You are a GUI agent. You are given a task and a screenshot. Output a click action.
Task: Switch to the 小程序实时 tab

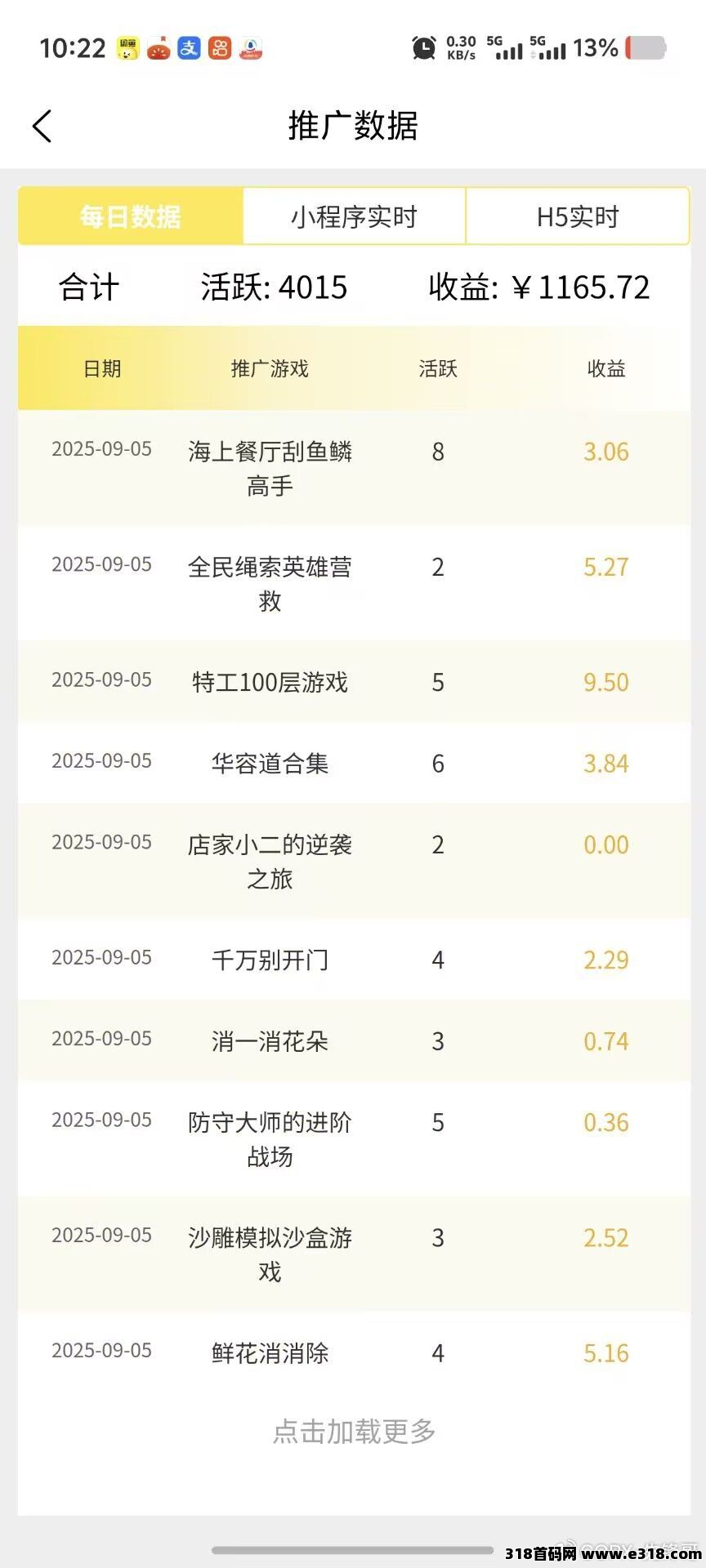tap(354, 216)
